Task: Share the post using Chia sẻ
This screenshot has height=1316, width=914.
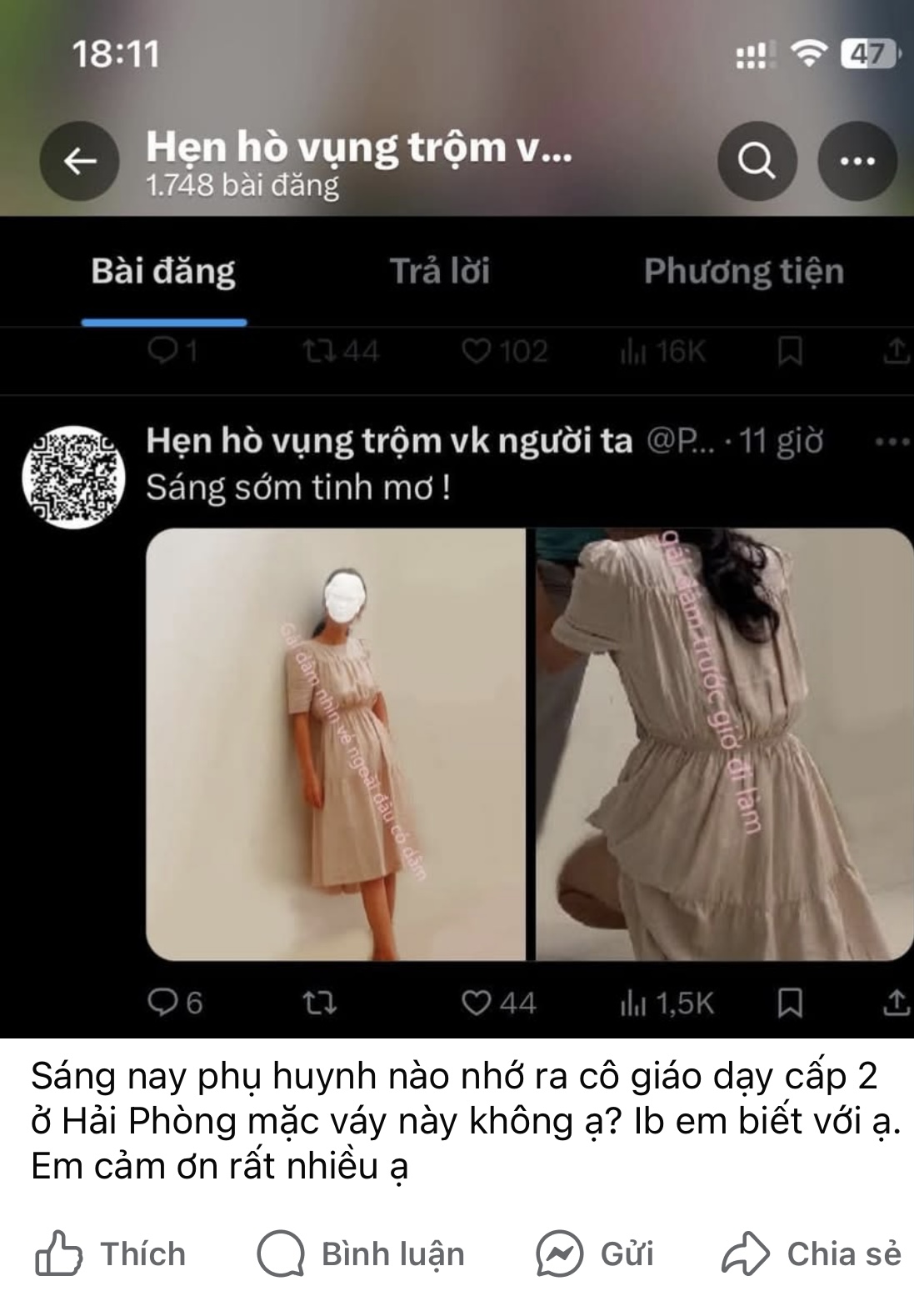Action: [x=812, y=1254]
